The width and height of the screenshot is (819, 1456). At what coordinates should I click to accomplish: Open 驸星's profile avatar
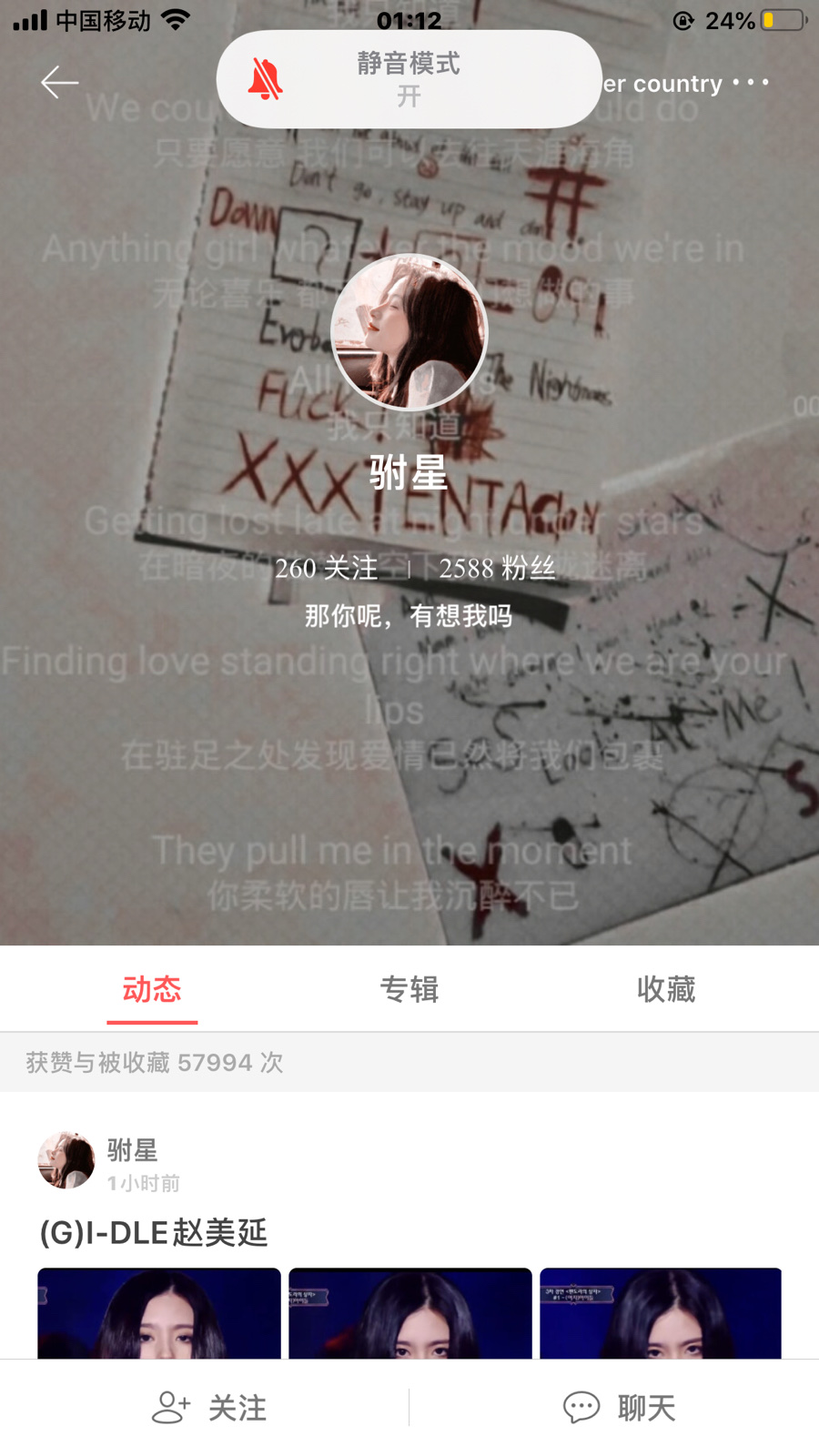tap(409, 332)
